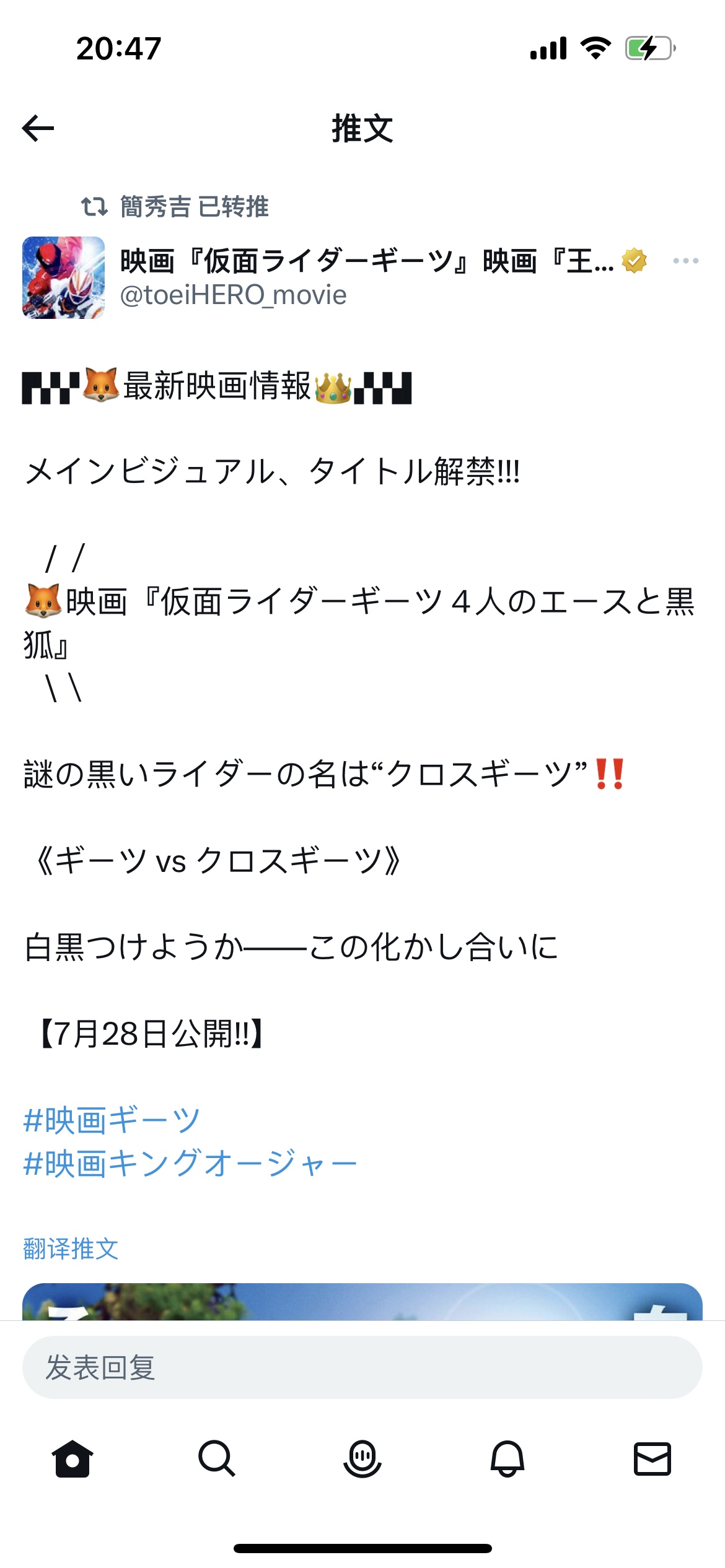
Task: Open the notifications bell tab
Action: pyautogui.click(x=507, y=1458)
